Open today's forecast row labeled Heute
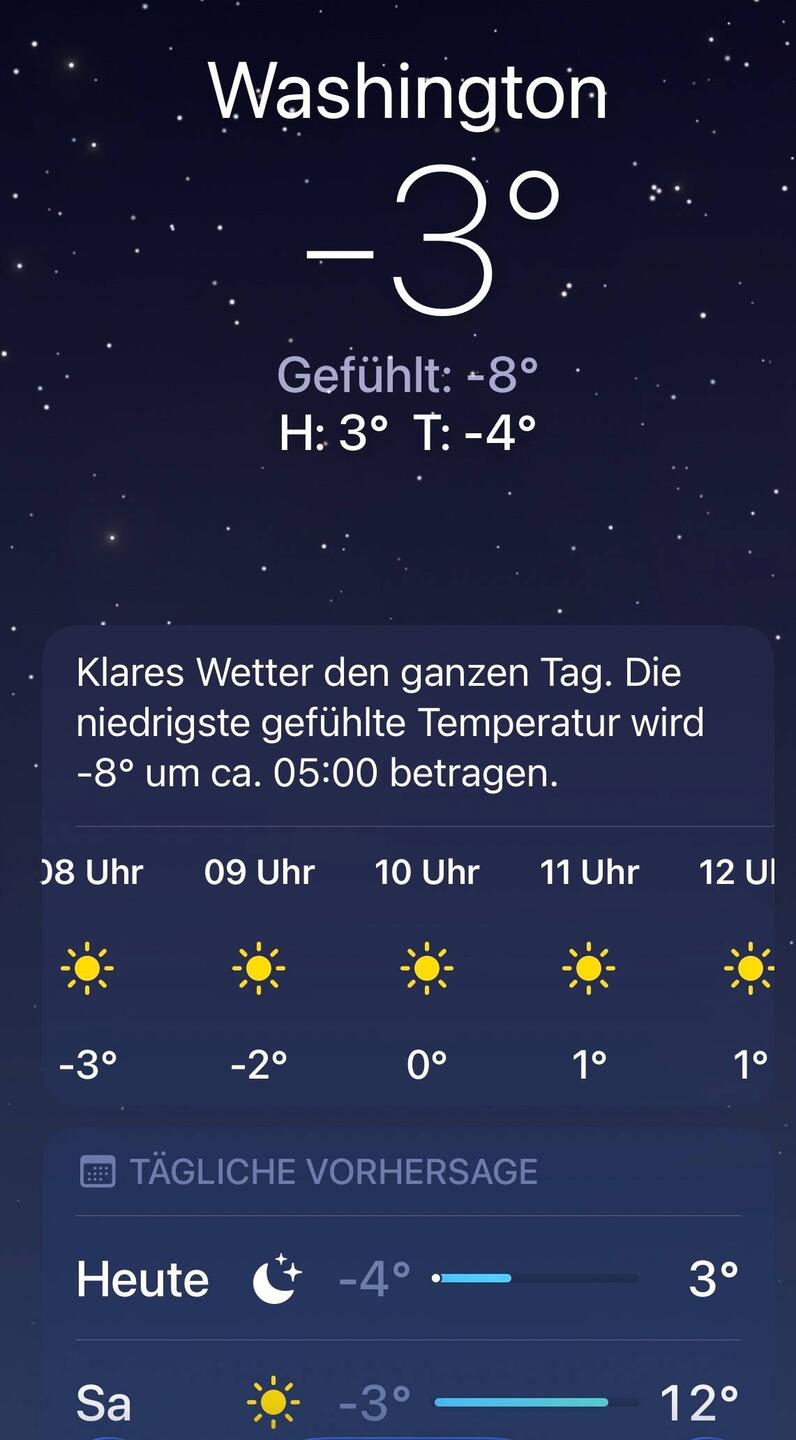The height and width of the screenshot is (1440, 796). point(407,1278)
